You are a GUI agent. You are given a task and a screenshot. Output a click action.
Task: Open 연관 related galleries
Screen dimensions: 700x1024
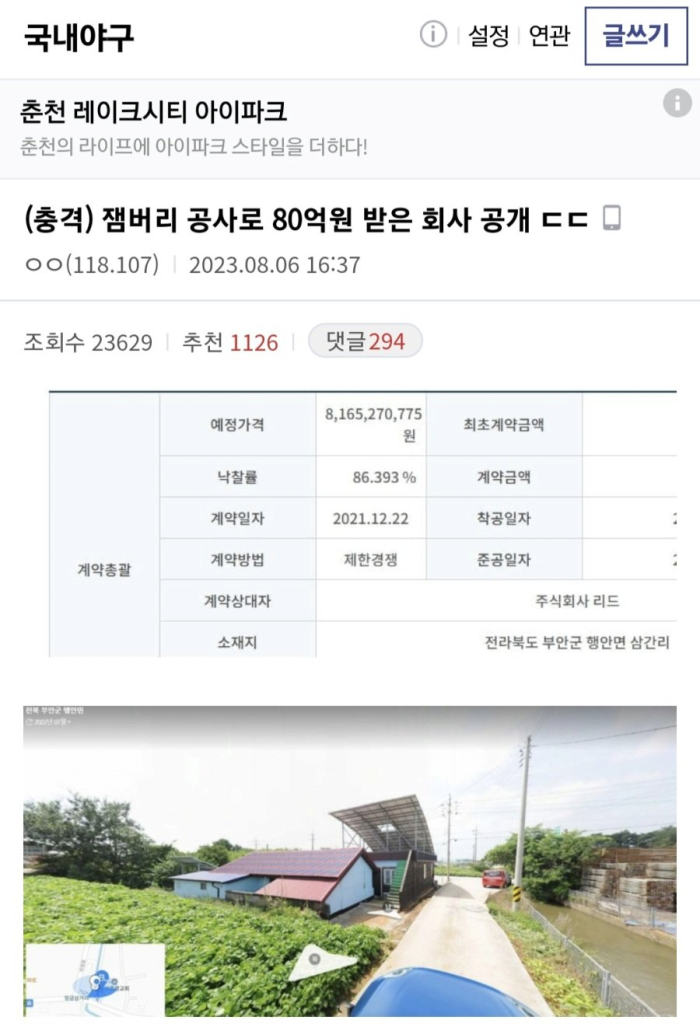tap(549, 36)
